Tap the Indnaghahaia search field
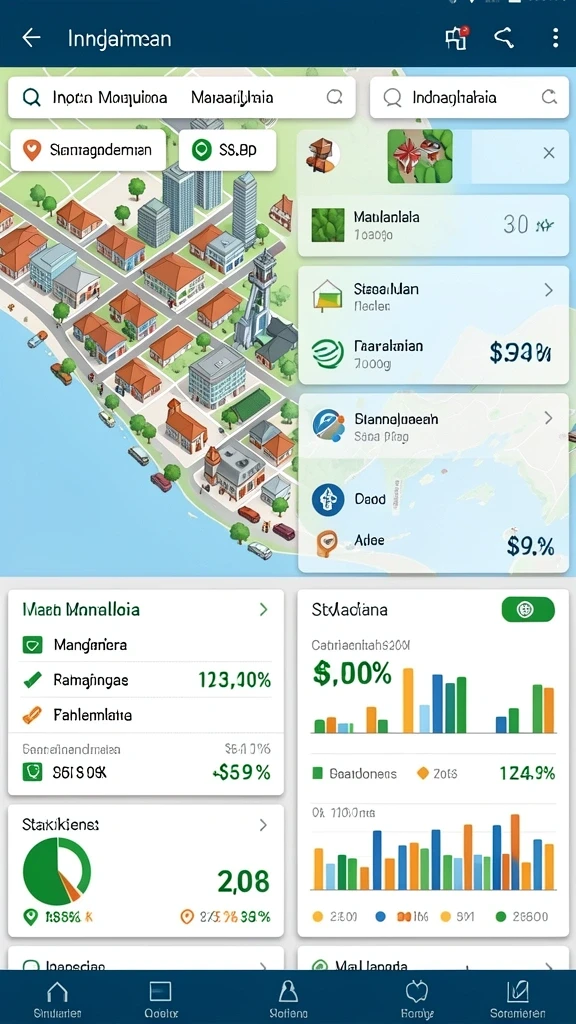The width and height of the screenshot is (576, 1024). tap(469, 98)
